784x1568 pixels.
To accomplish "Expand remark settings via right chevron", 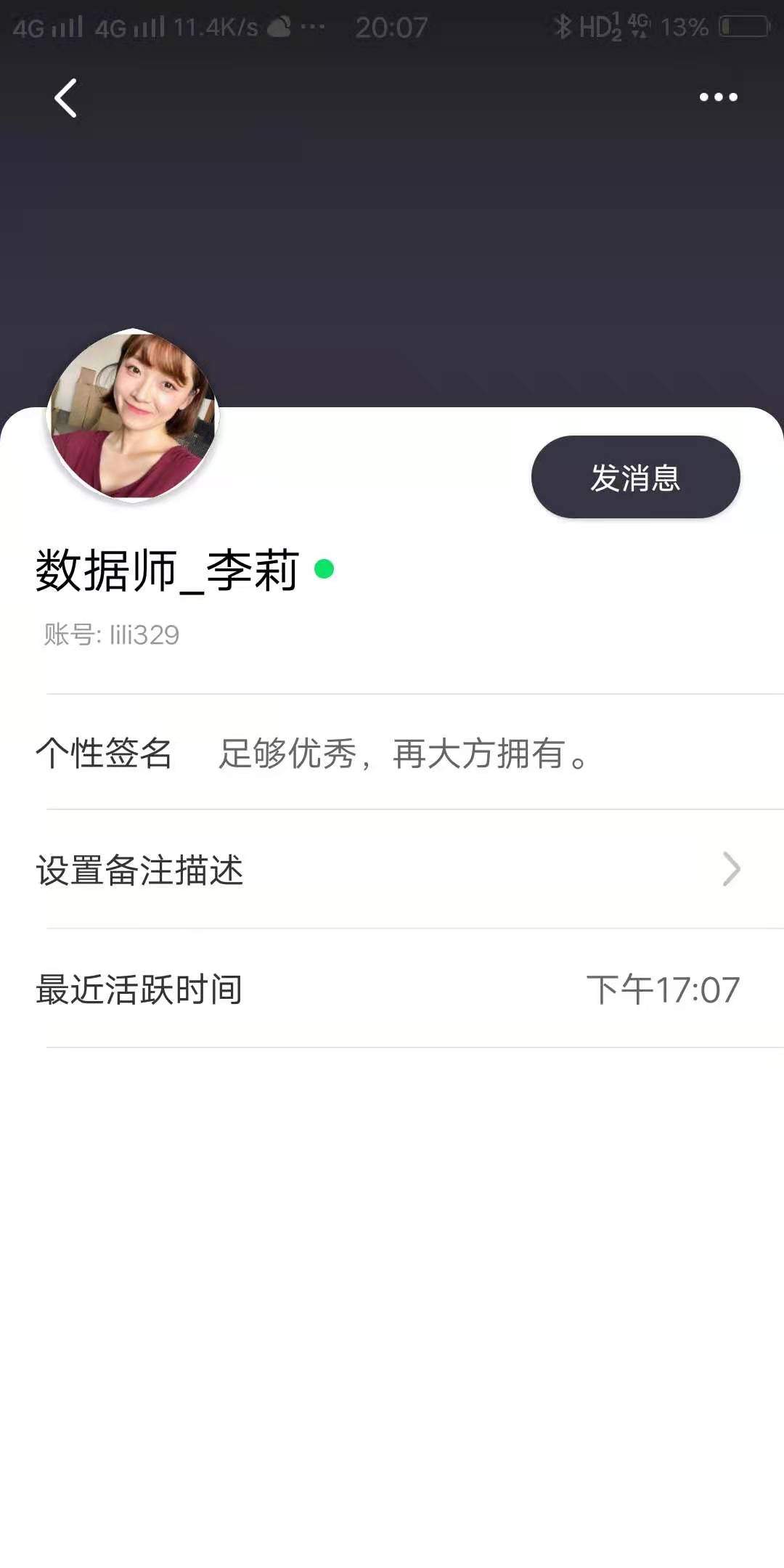I will tap(730, 870).
